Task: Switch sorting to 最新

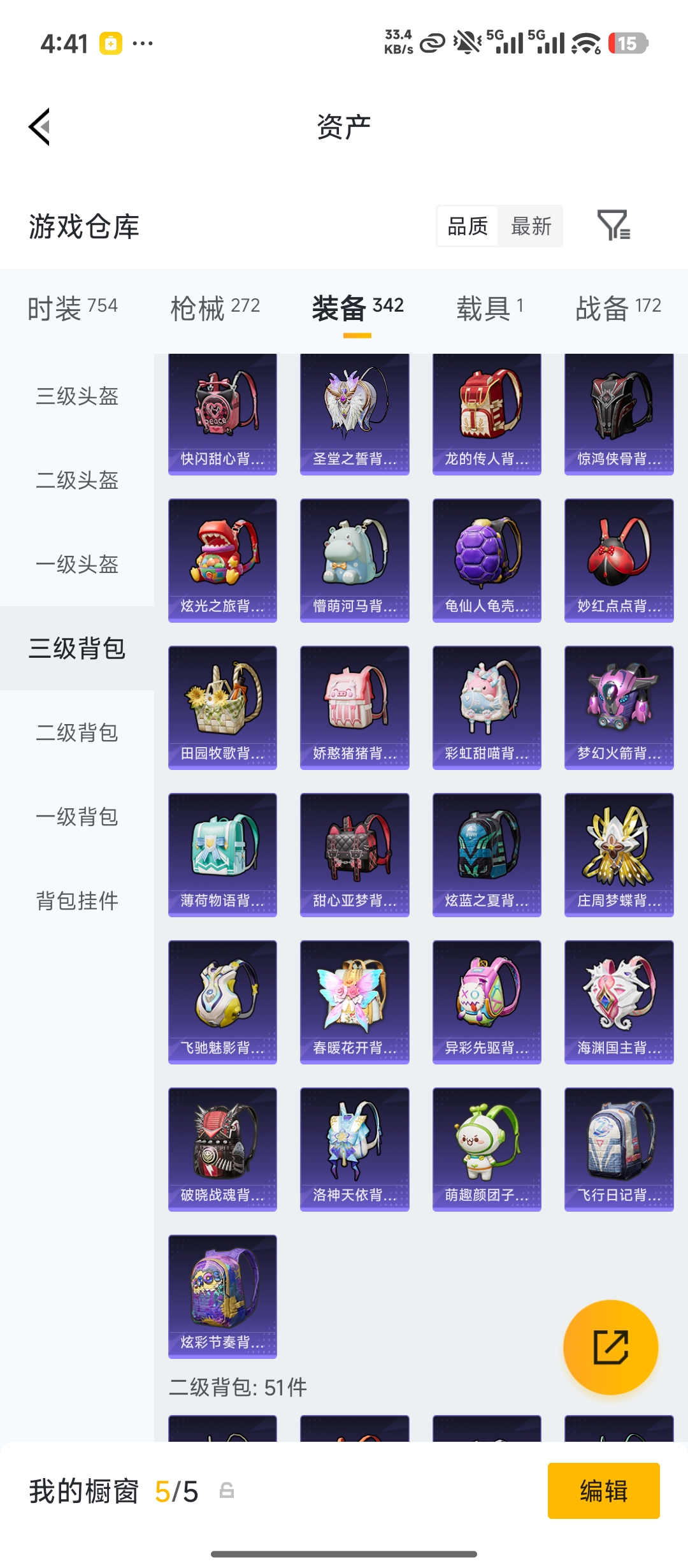Action: click(532, 226)
